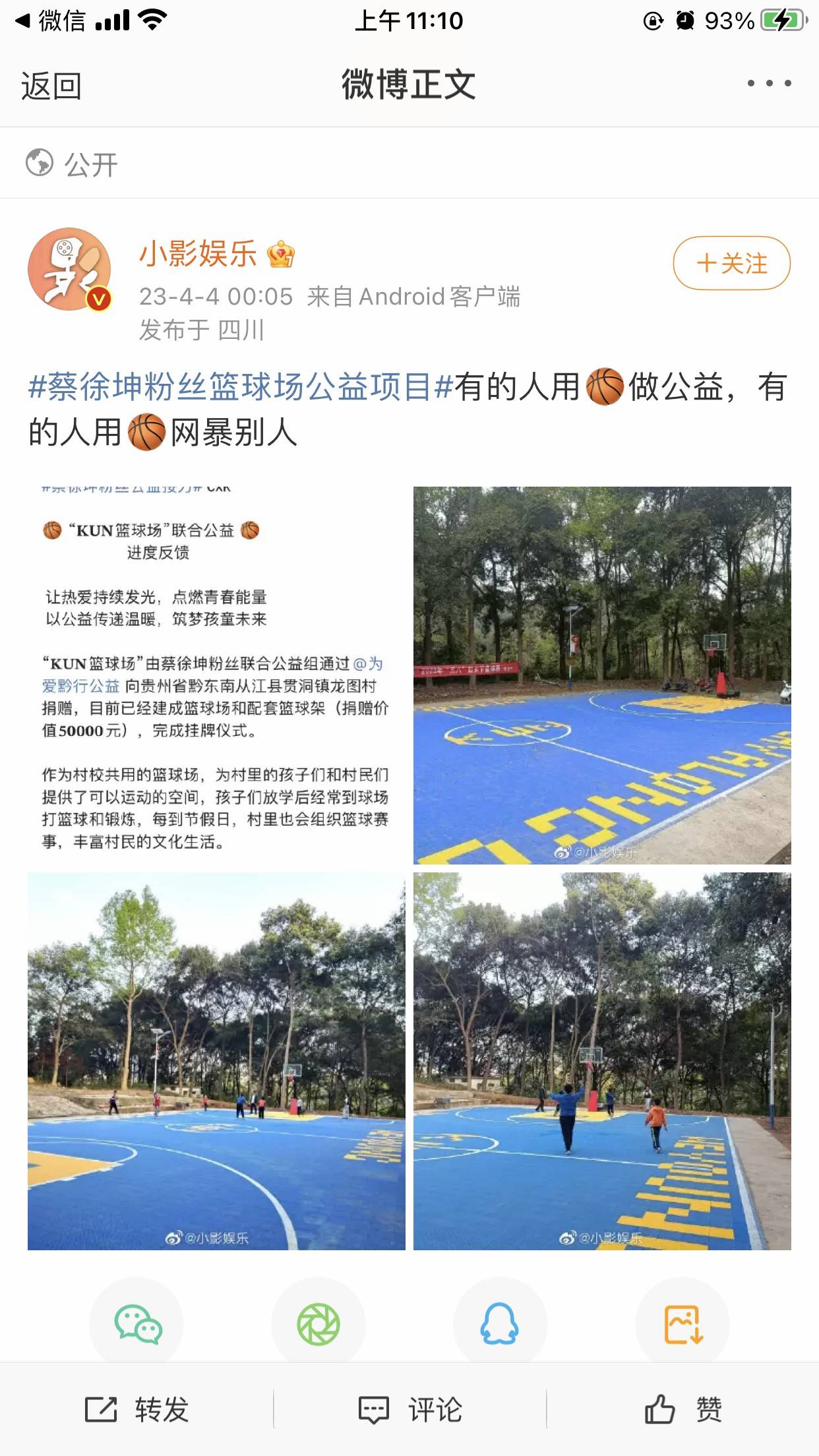Open the three-dot overflow menu
The height and width of the screenshot is (1456, 819).
tap(769, 84)
